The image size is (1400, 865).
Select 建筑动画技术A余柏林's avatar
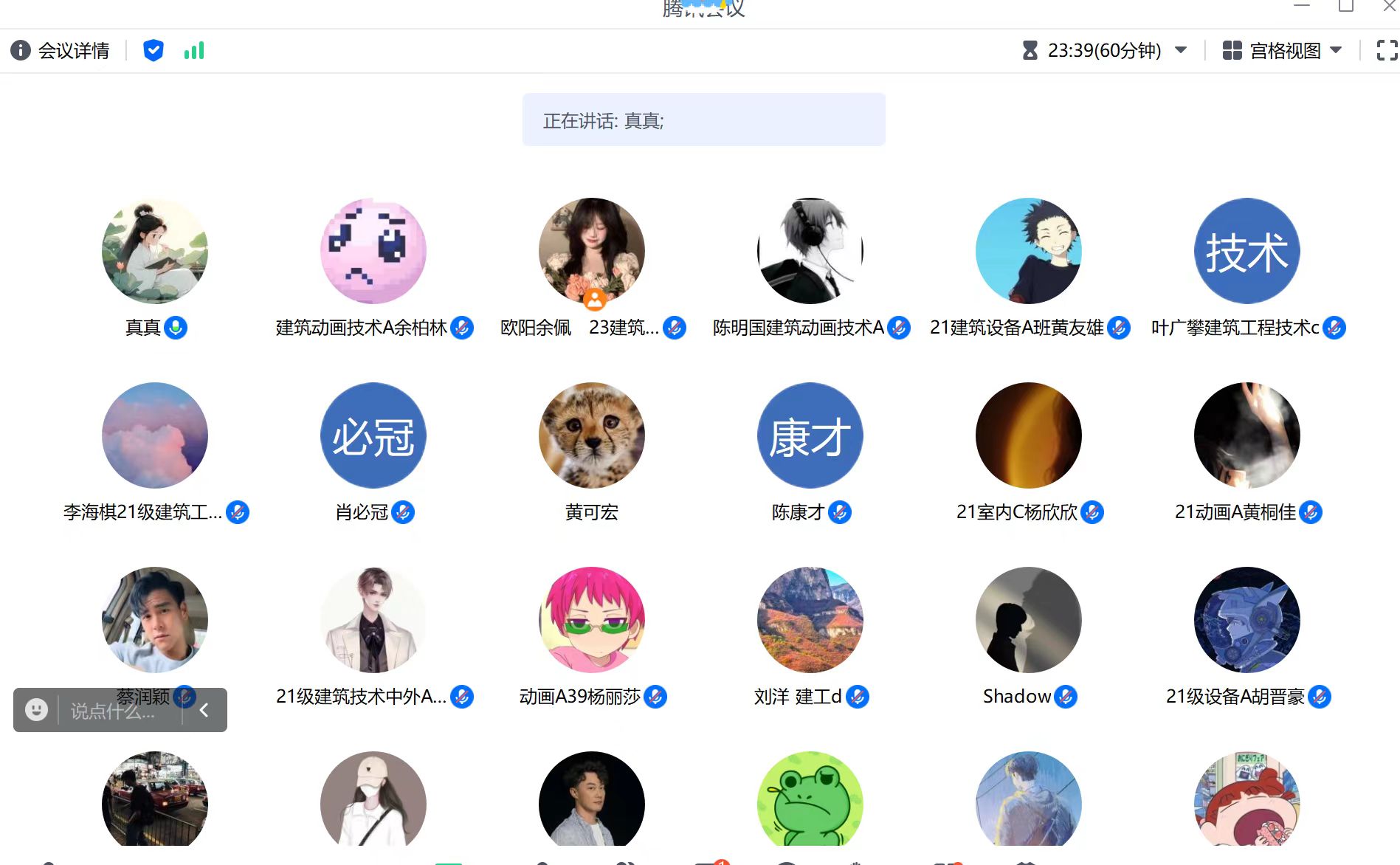373,251
